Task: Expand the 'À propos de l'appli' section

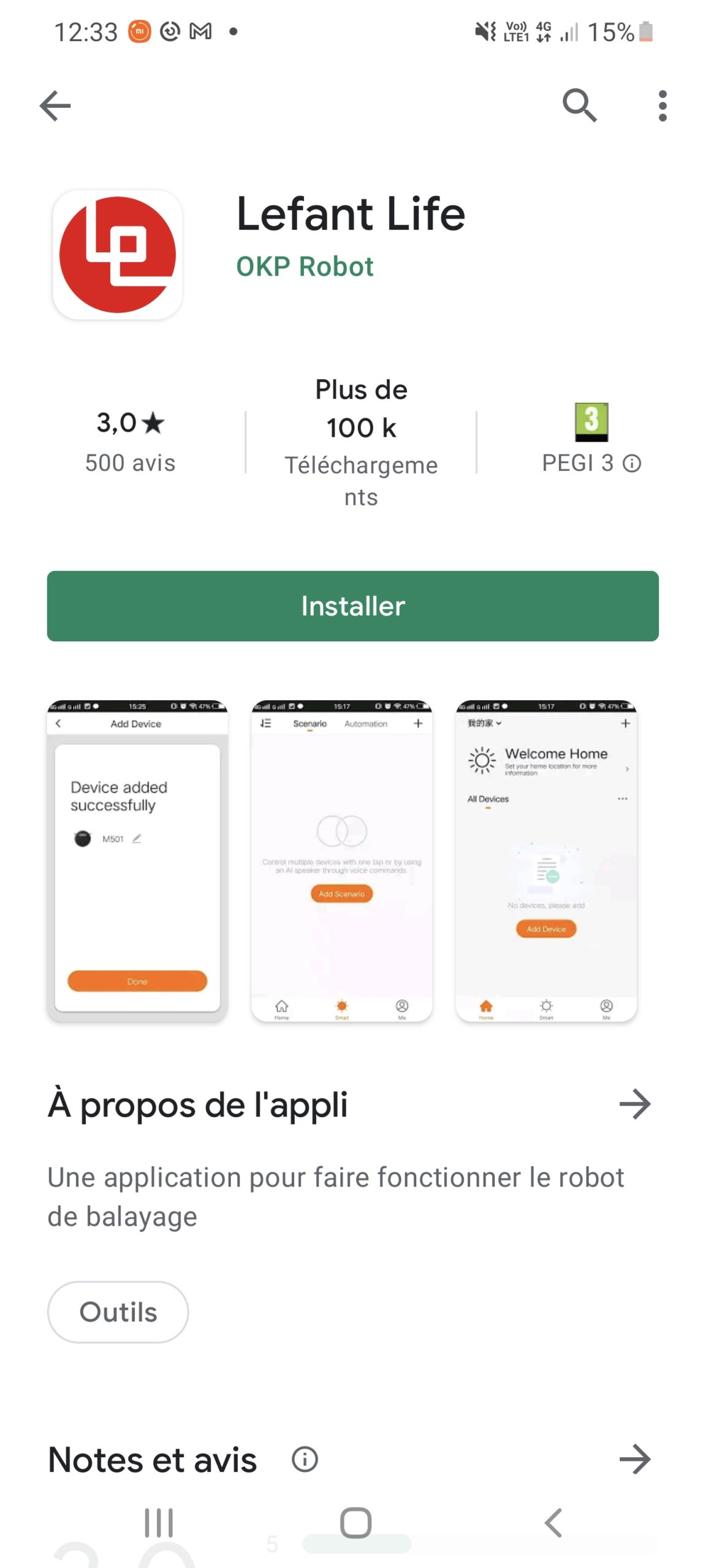Action: click(634, 1104)
